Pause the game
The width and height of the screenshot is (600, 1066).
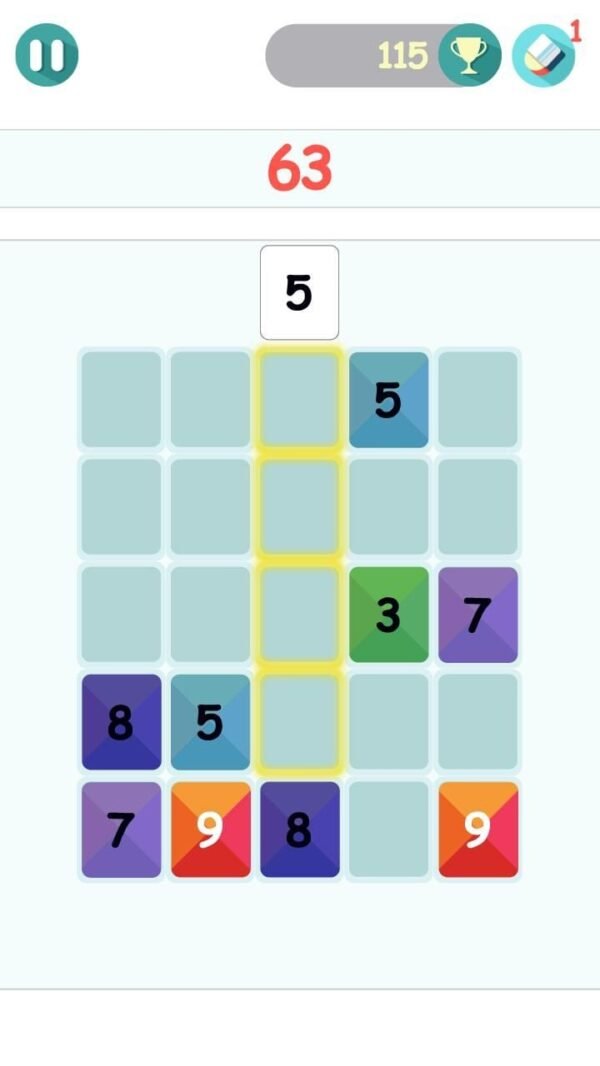point(46,55)
